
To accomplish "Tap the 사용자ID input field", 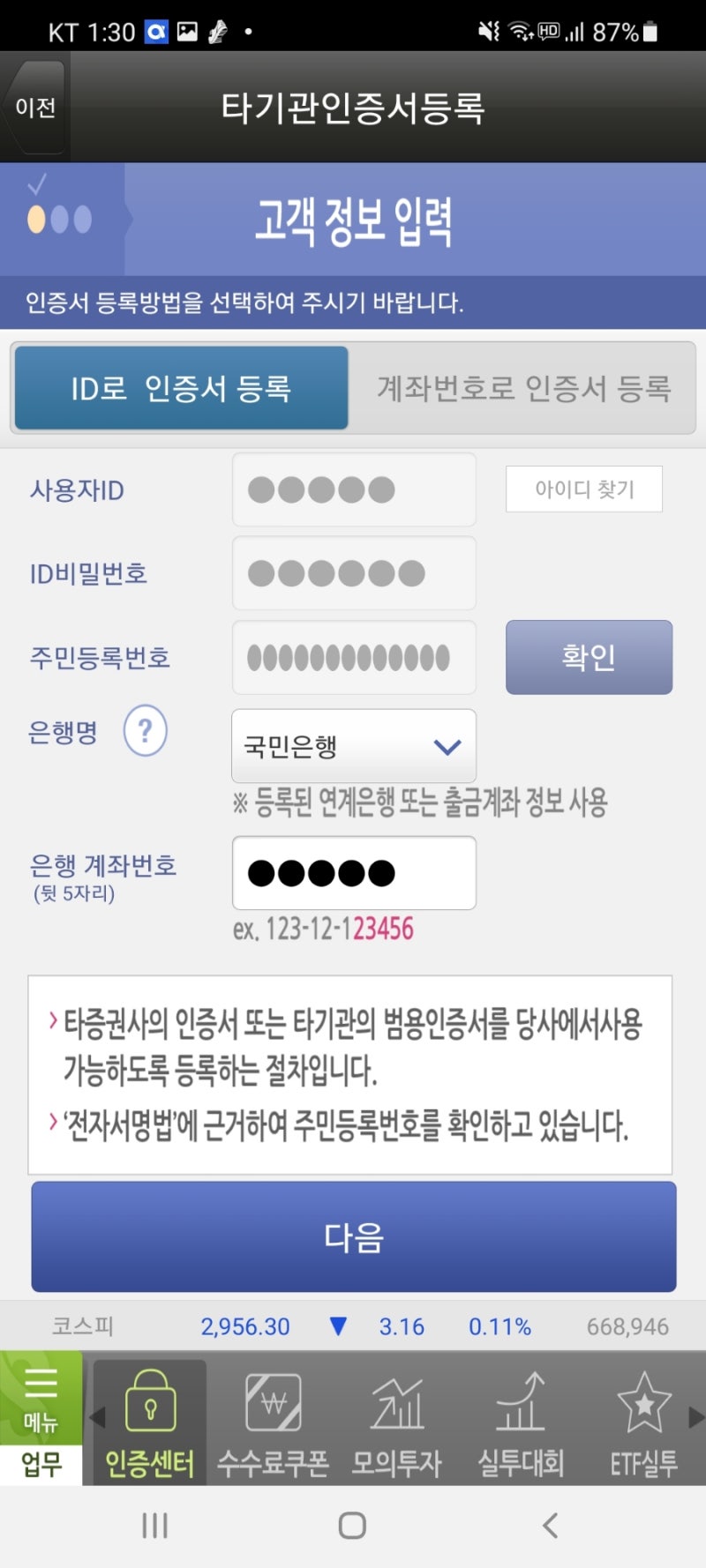I will tap(354, 489).
